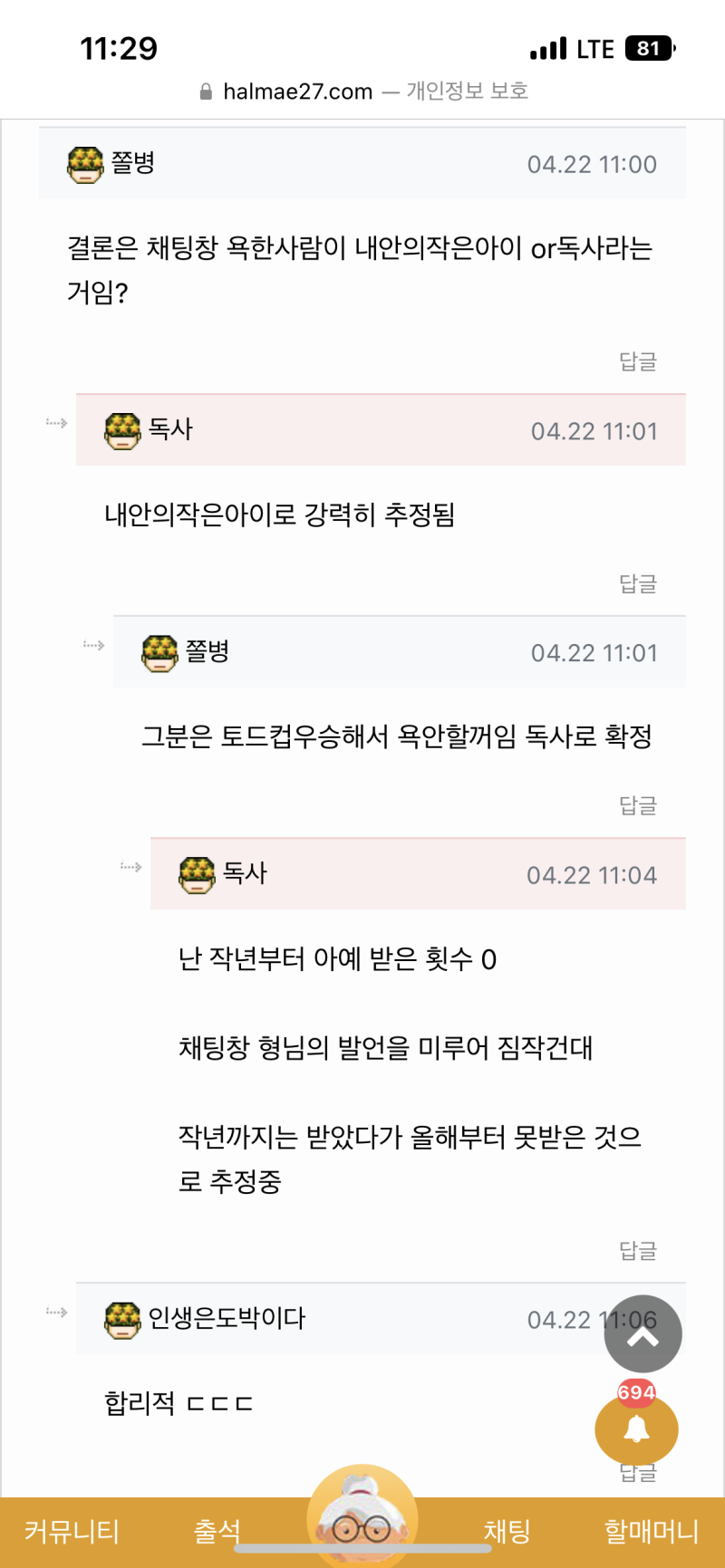Switch to the 커뮤니티 tab
The width and height of the screenshot is (725, 1568).
tap(72, 1532)
